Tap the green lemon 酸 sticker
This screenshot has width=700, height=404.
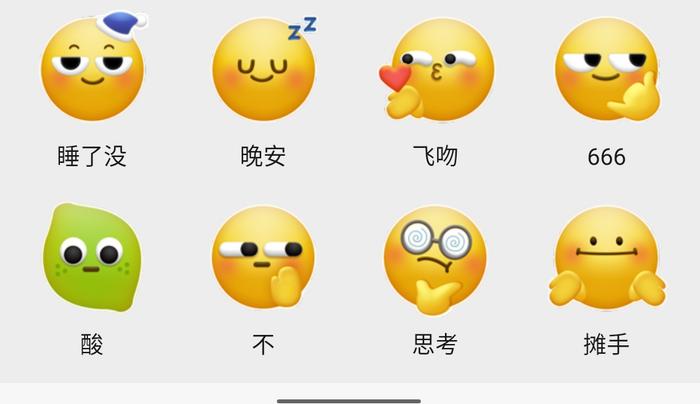click(92, 258)
